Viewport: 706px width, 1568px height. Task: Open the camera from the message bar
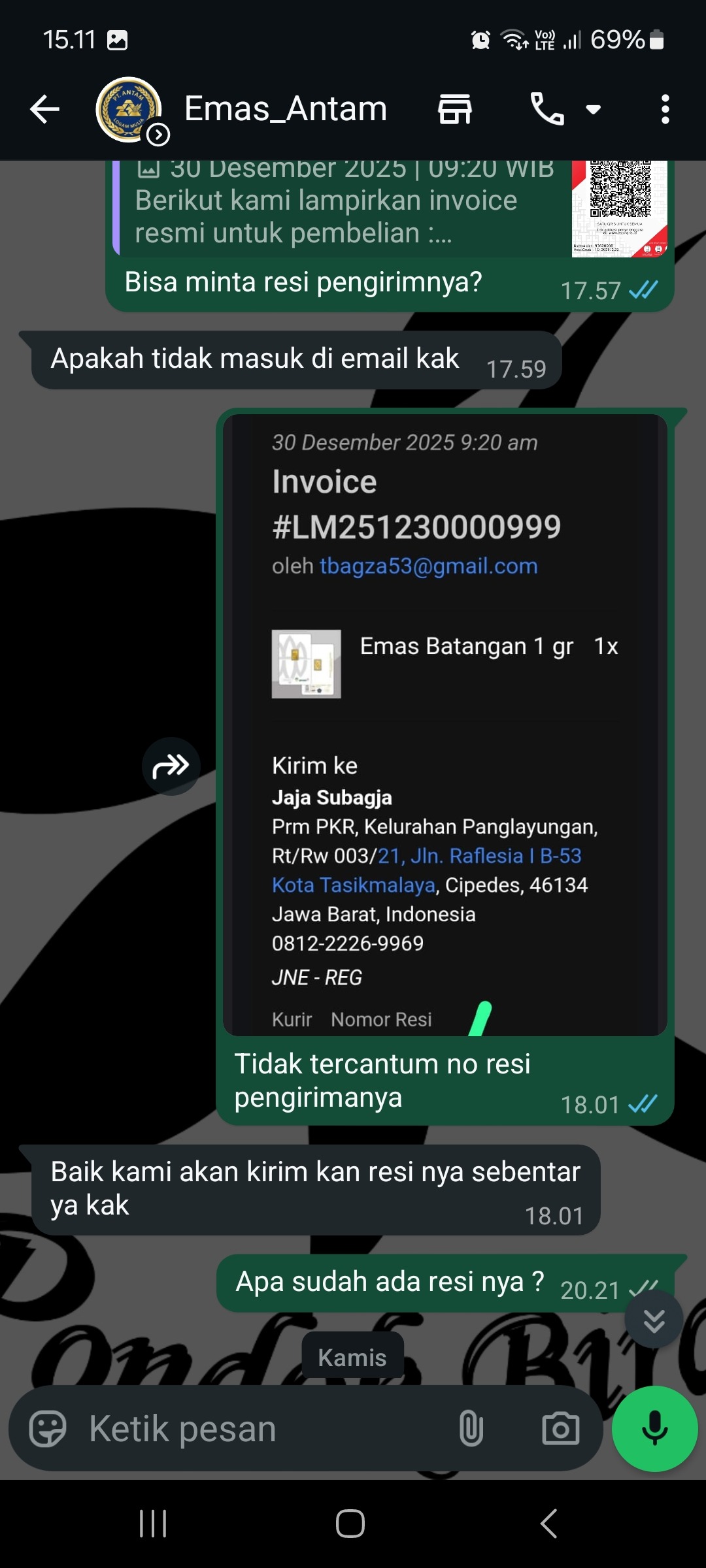pyautogui.click(x=560, y=1429)
